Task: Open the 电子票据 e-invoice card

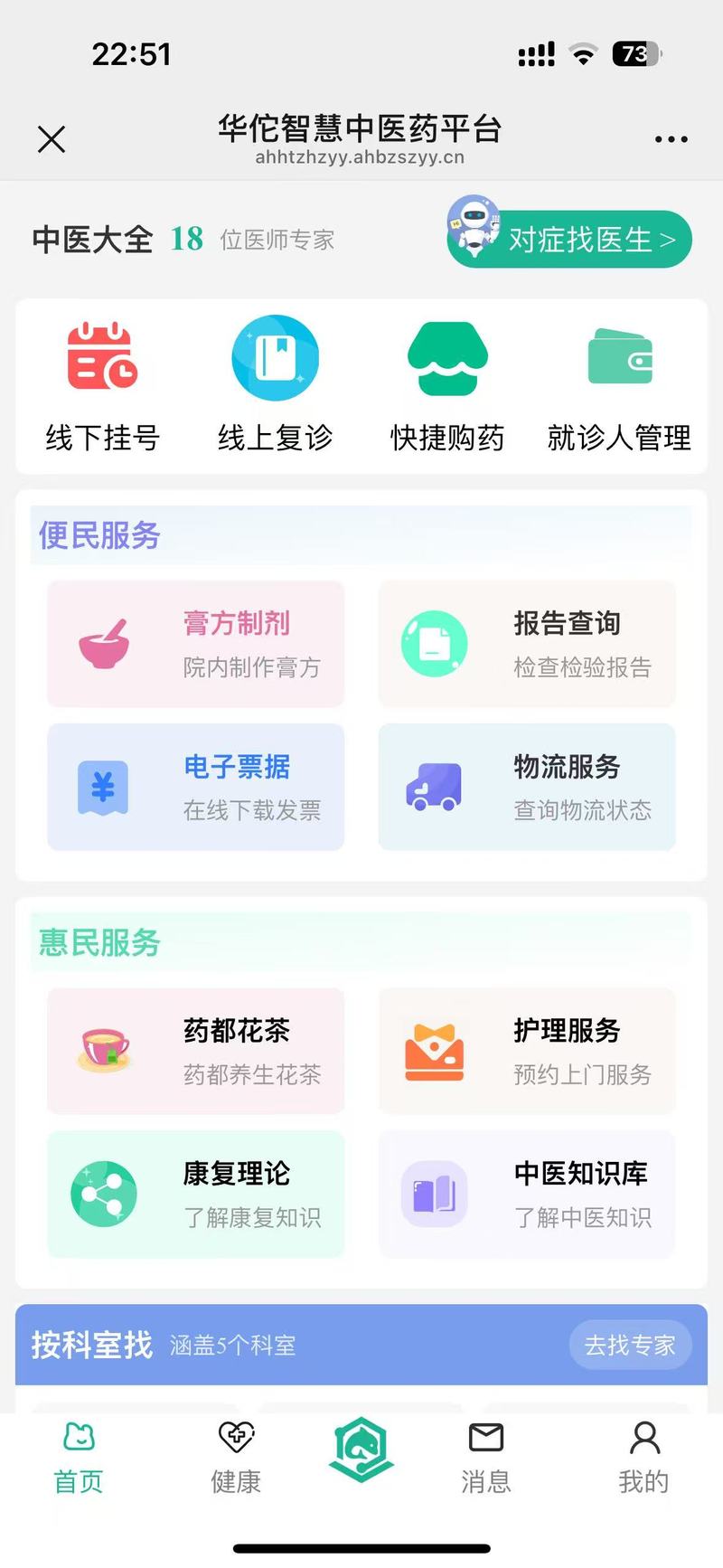Action: (196, 787)
